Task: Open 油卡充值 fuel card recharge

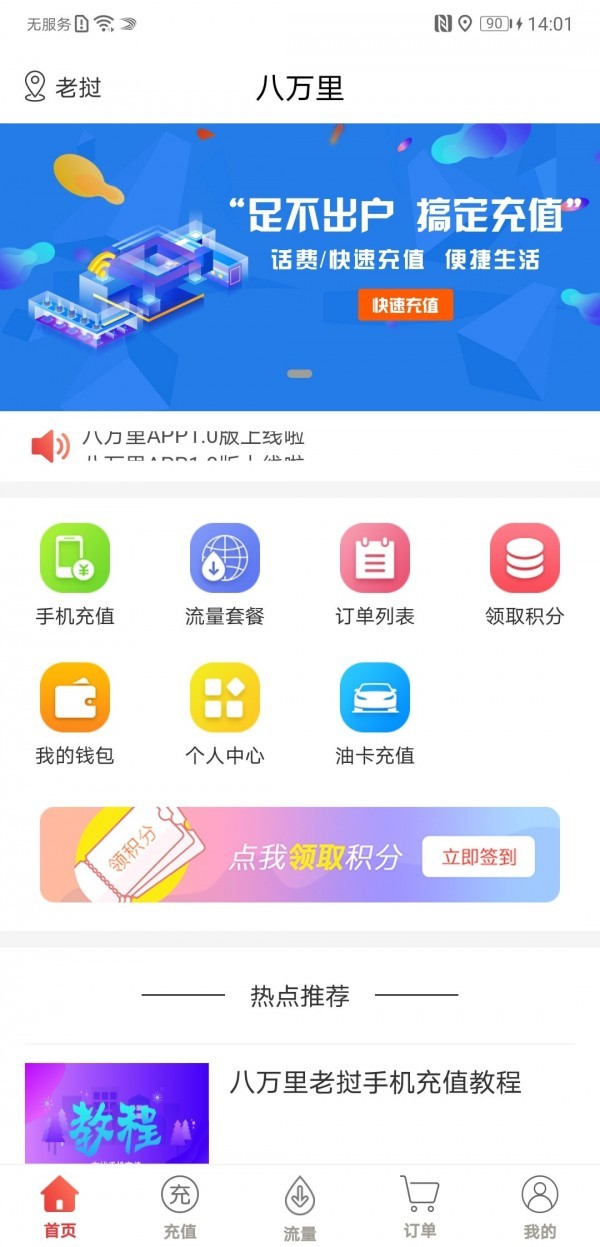Action: coord(375,714)
